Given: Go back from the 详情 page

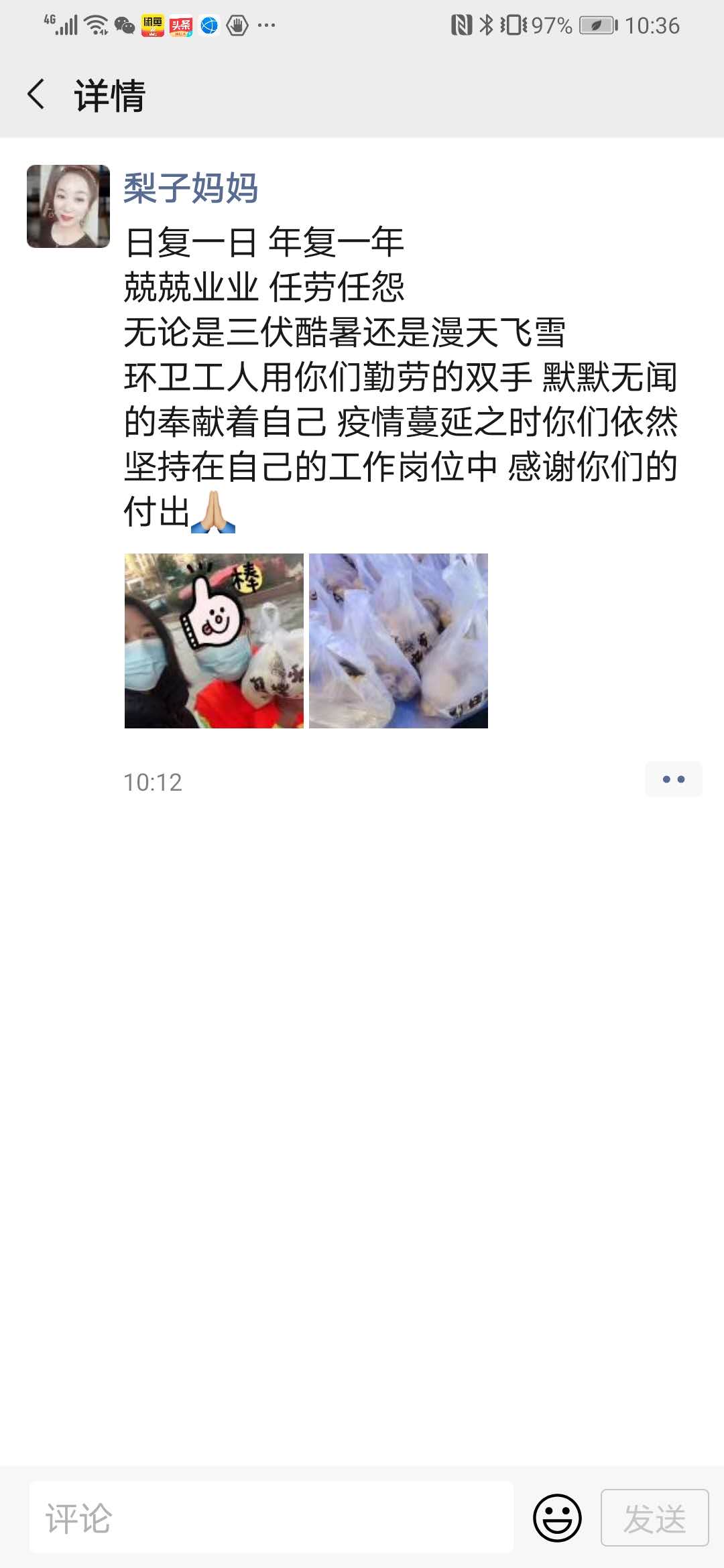Looking at the screenshot, I should [x=36, y=94].
